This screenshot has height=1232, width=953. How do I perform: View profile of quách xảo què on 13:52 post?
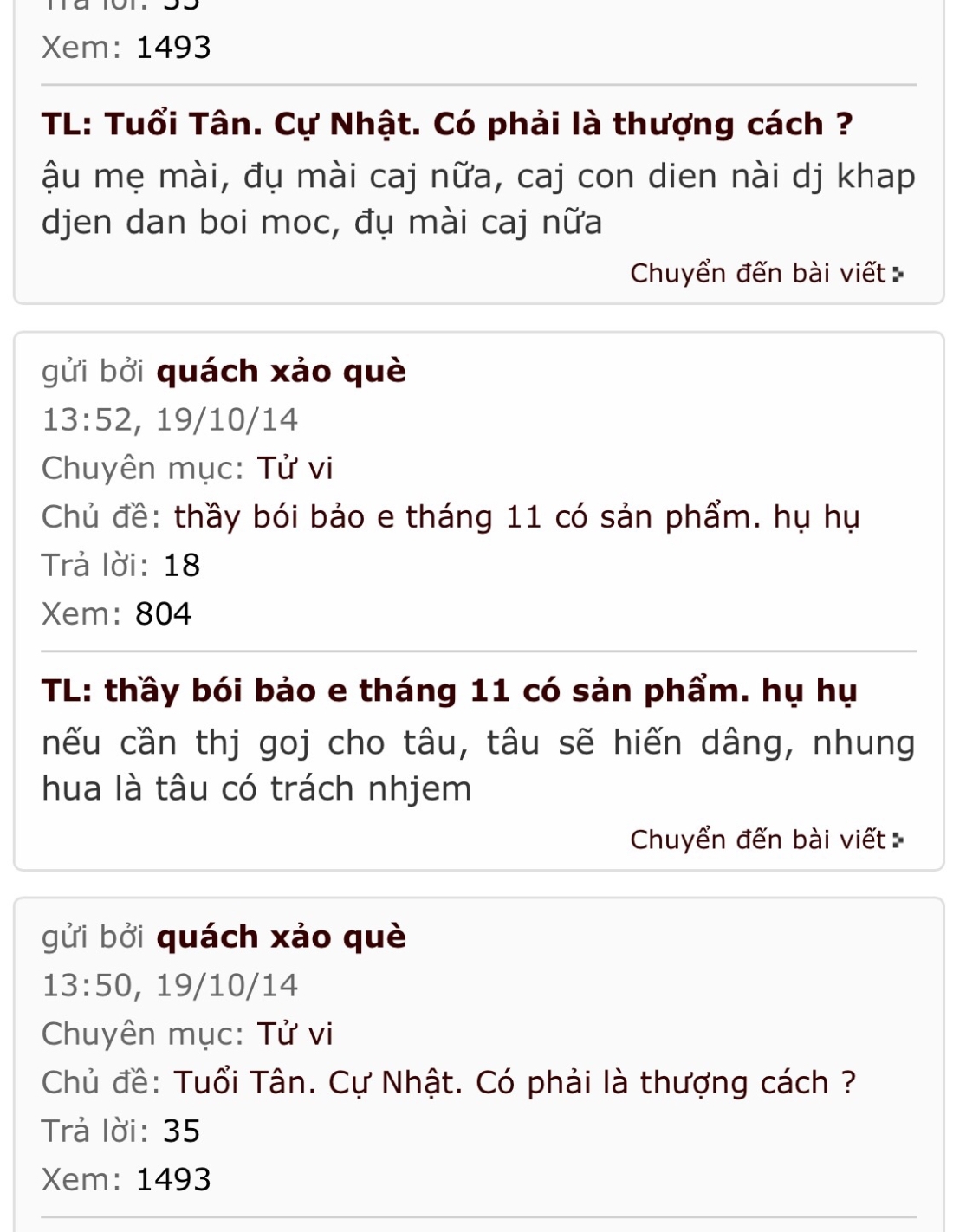(x=281, y=372)
